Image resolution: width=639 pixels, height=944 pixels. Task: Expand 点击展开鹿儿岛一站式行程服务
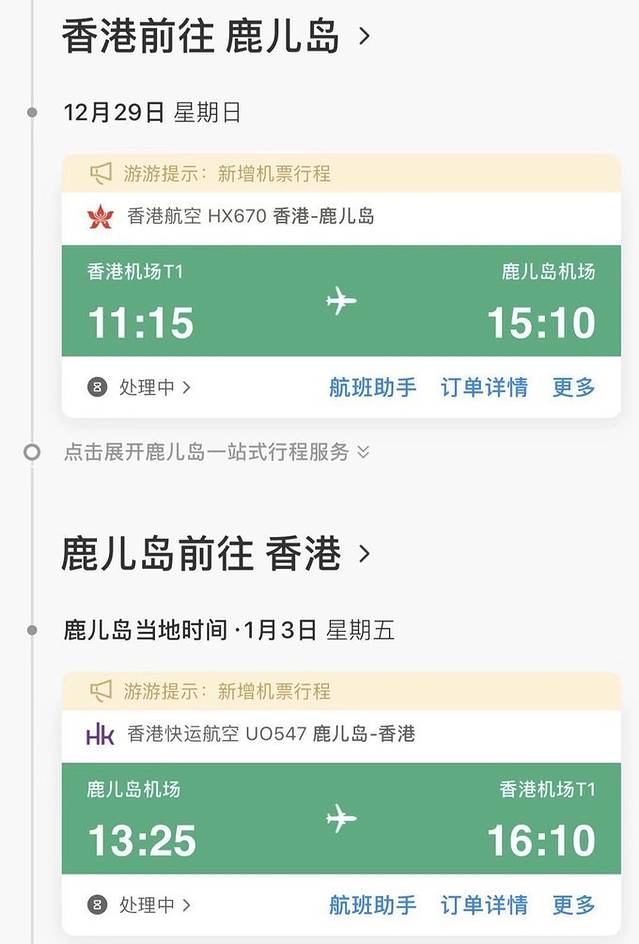click(x=216, y=452)
